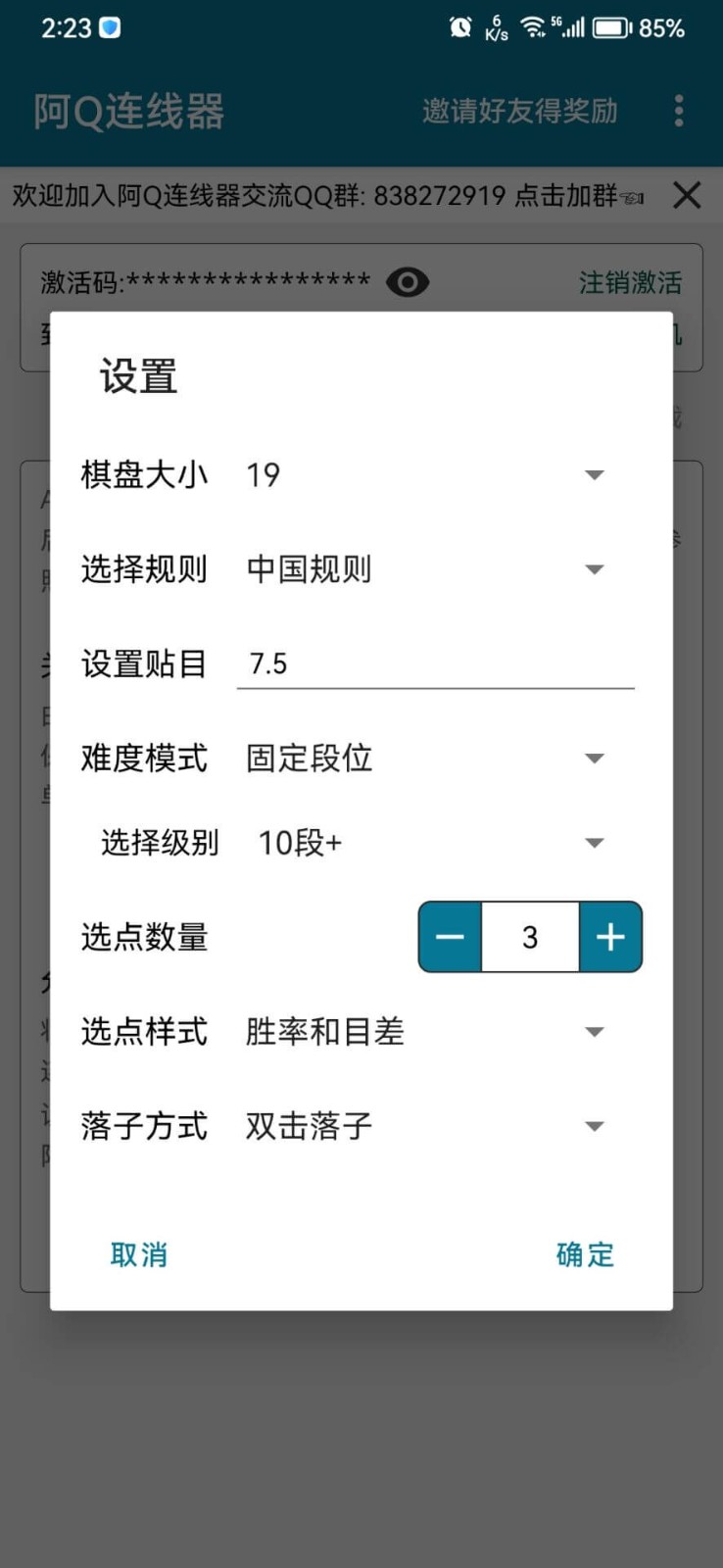Confirm the settings with 确定
This screenshot has height=1568, width=723.
coord(585,1254)
